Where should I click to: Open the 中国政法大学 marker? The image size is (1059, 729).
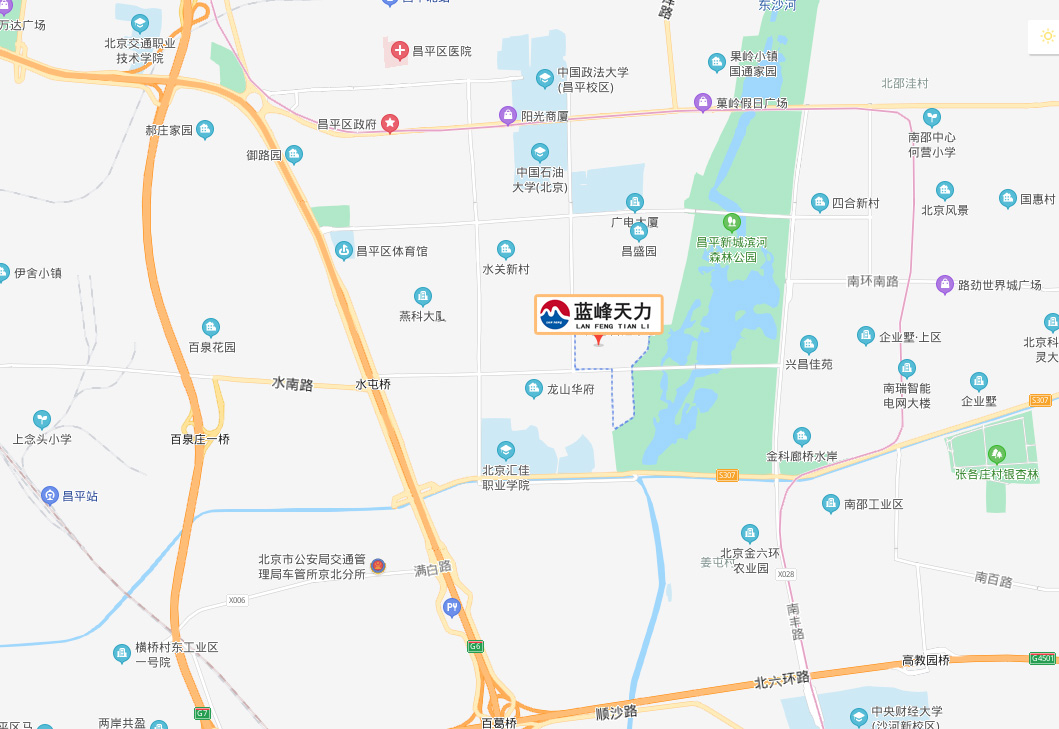coord(545,77)
